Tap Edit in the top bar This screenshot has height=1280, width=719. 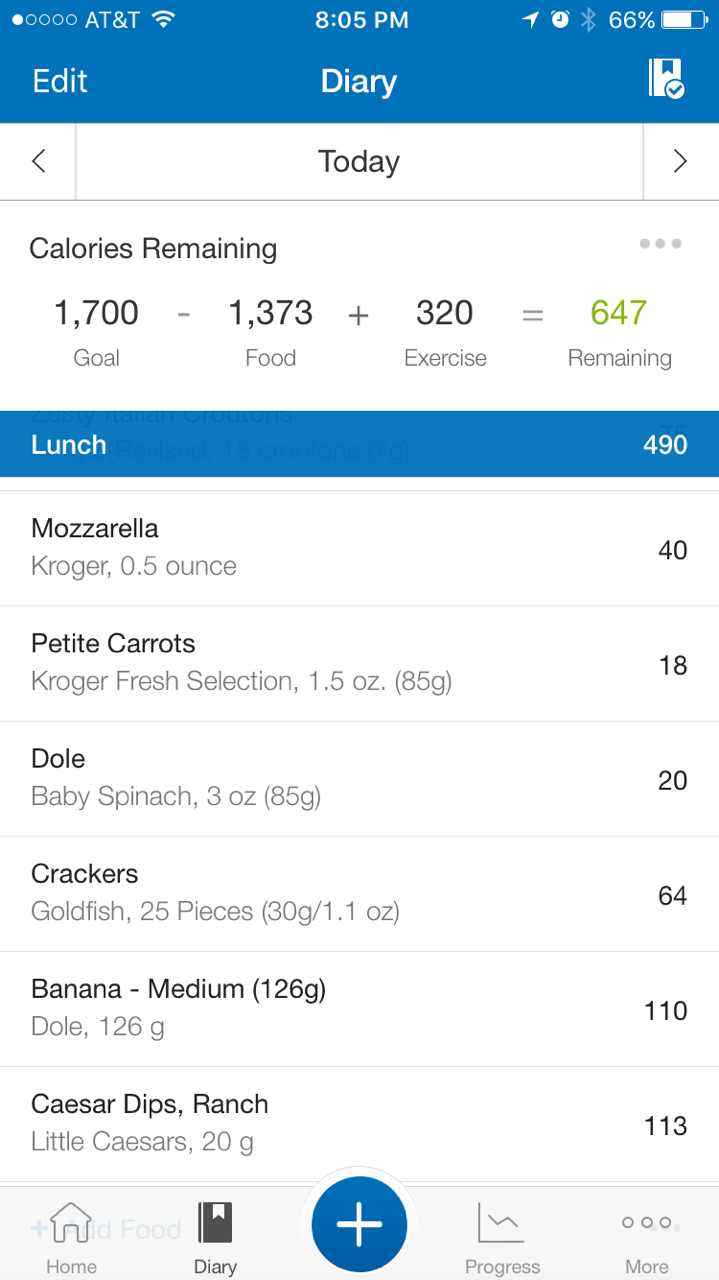coord(60,81)
